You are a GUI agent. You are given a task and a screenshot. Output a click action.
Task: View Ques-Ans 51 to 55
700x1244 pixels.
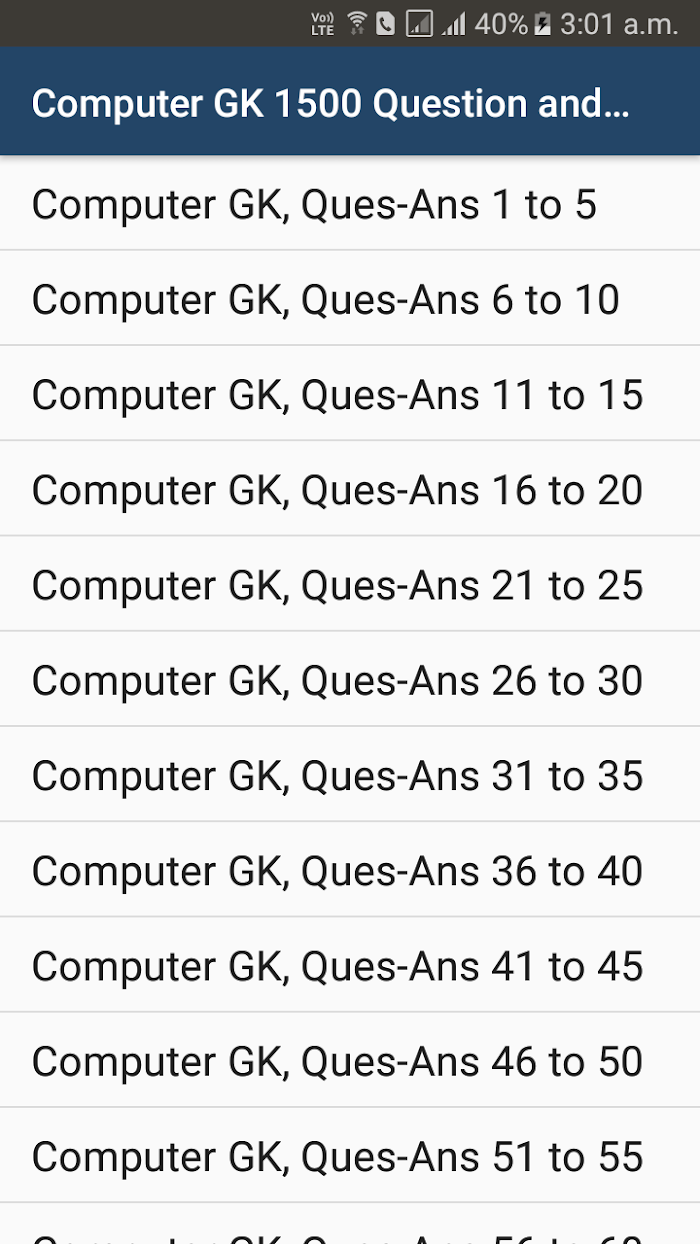350,1155
